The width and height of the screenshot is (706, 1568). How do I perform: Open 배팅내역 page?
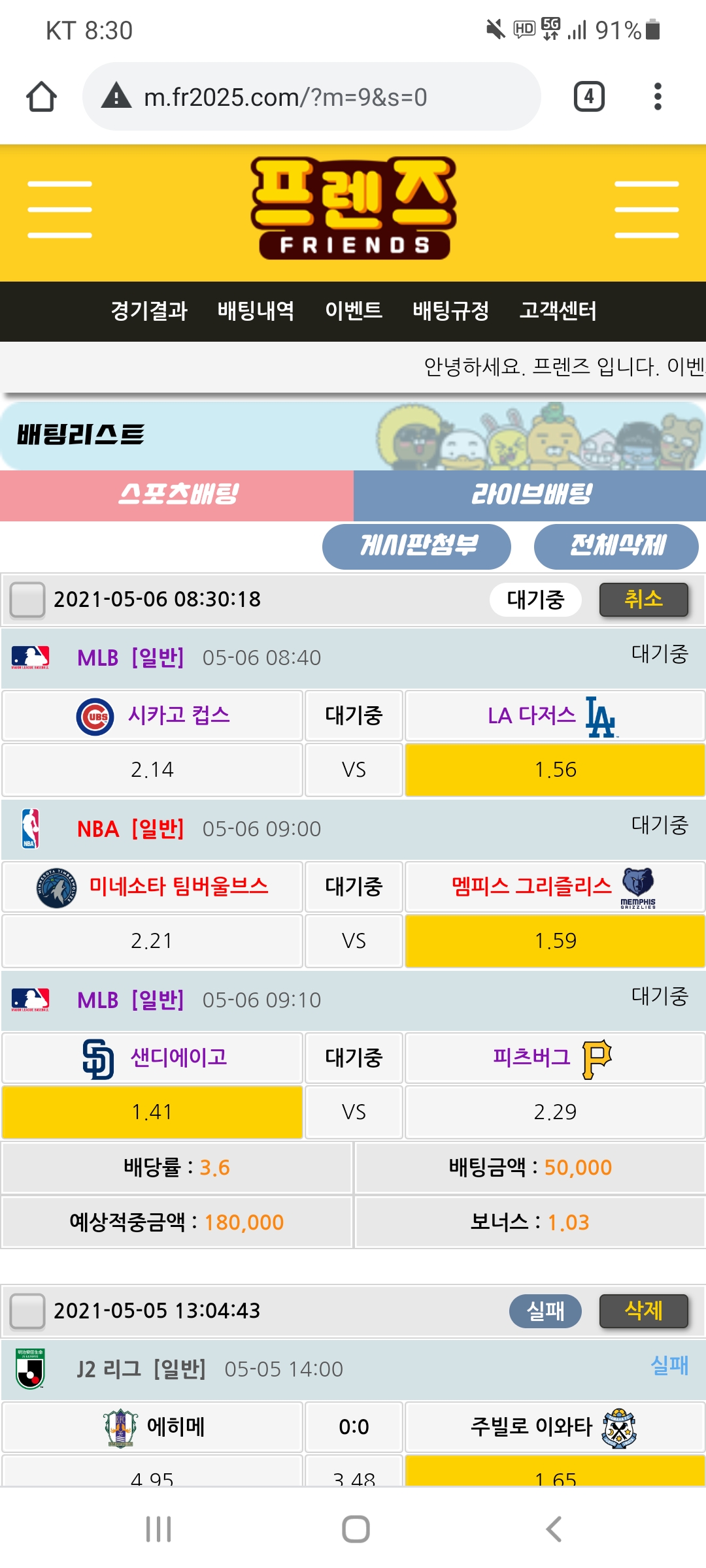[x=256, y=310]
